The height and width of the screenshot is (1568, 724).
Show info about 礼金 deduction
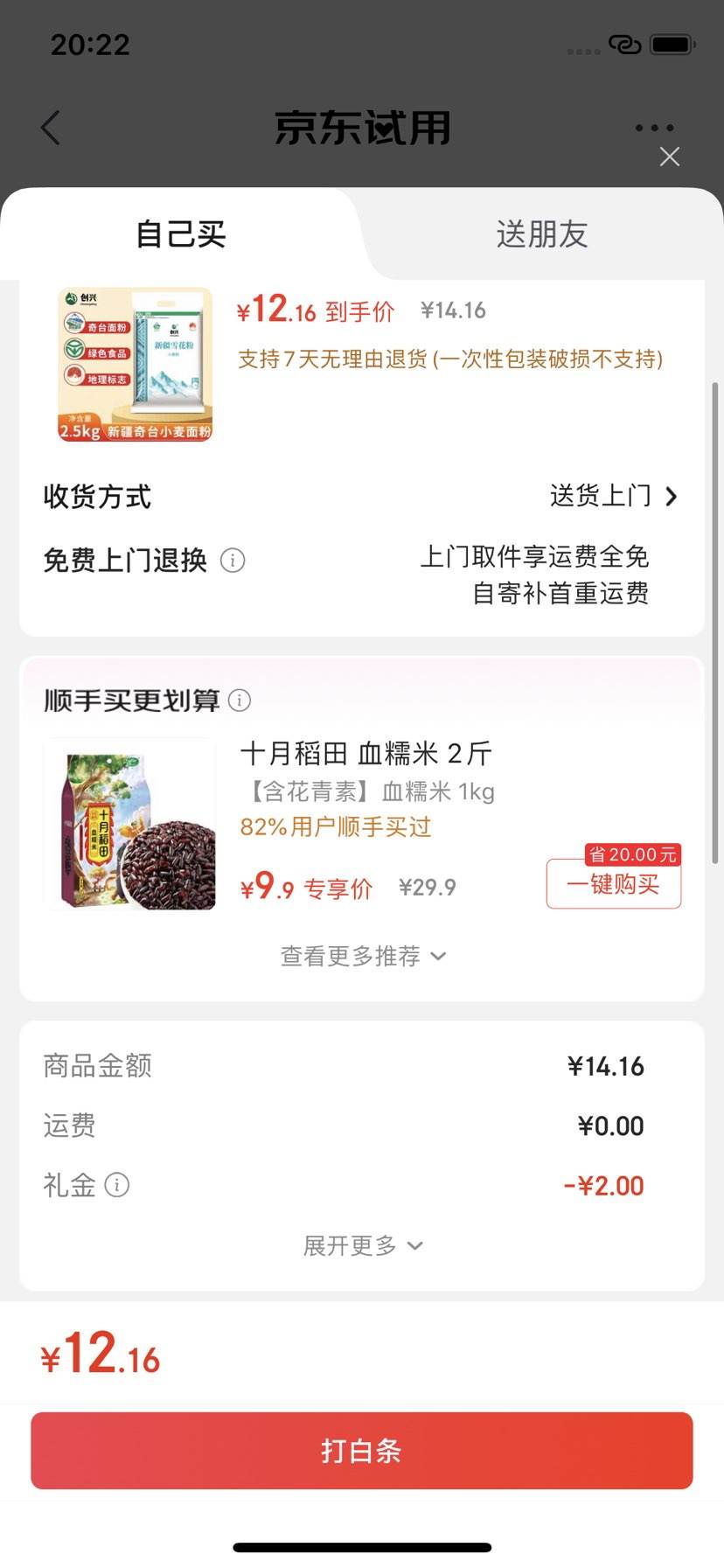pos(117,1185)
